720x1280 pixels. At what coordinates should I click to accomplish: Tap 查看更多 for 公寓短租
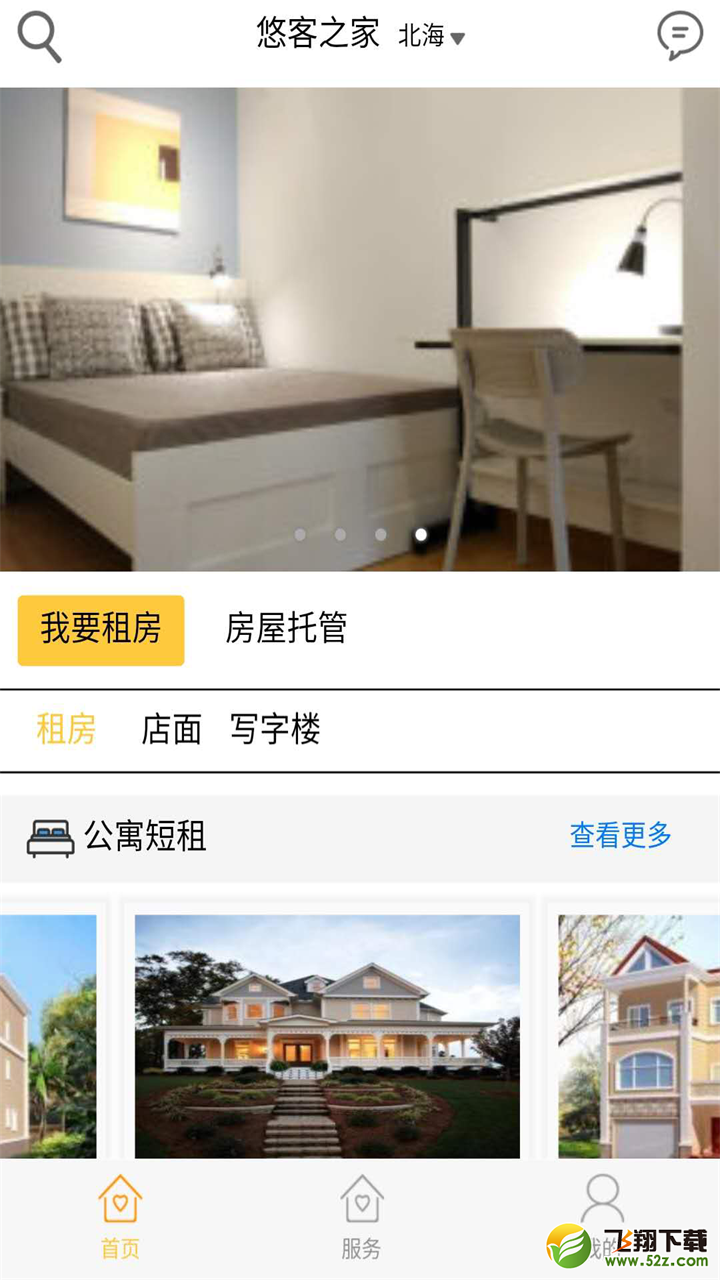[x=621, y=835]
